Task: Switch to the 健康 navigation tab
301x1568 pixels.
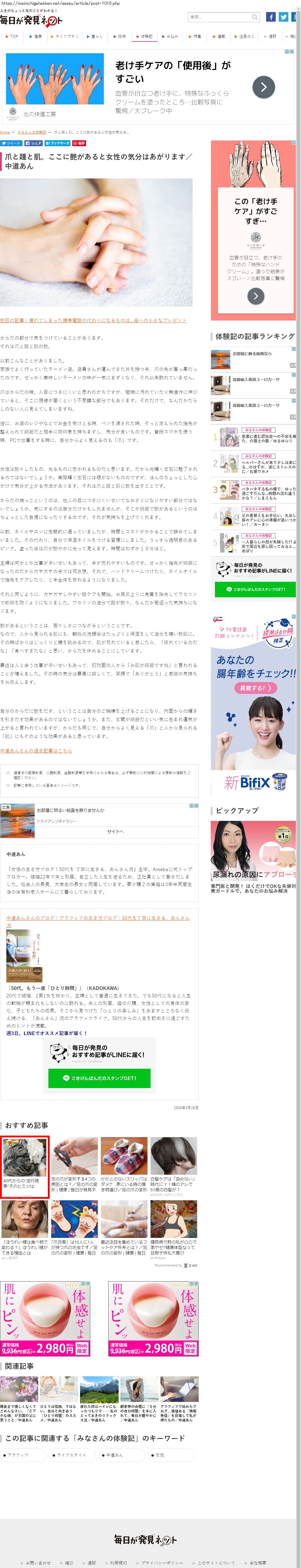Action: tap(36, 36)
